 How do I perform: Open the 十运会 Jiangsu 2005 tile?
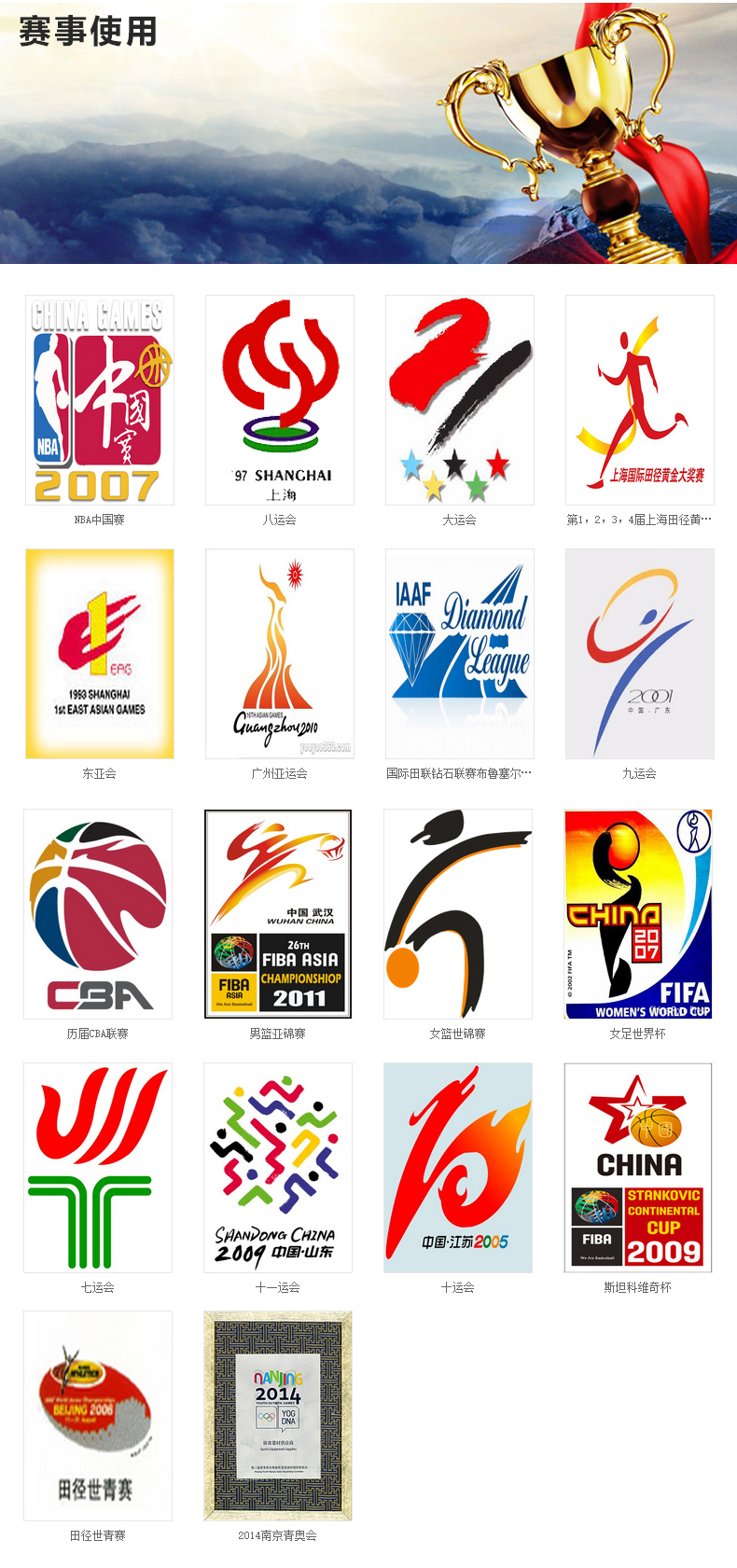coord(458,1168)
